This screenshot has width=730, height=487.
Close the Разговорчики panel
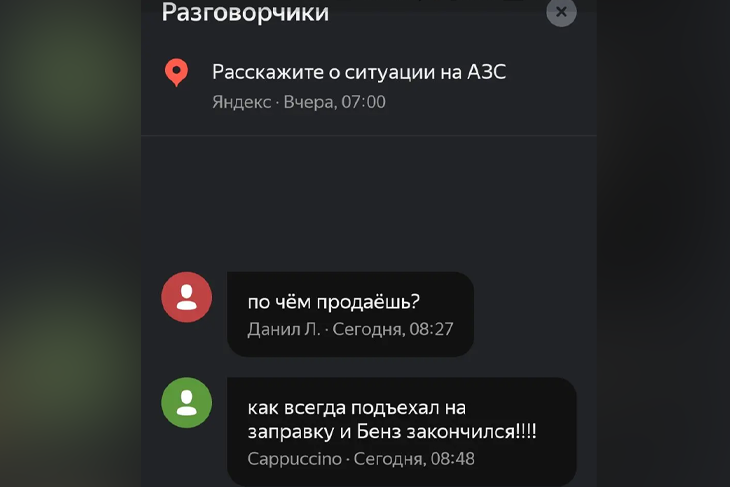tap(561, 12)
